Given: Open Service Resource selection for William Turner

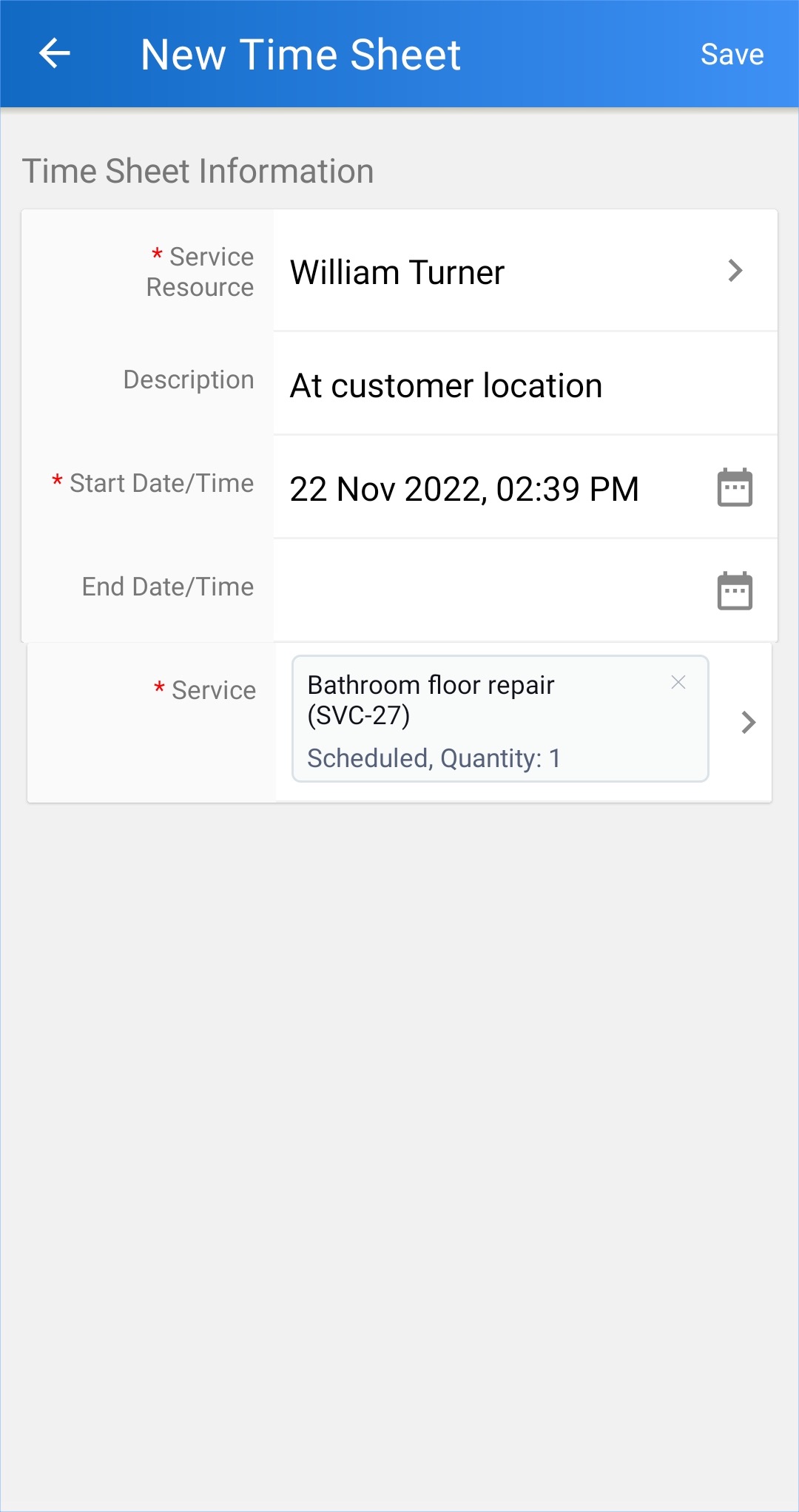Looking at the screenshot, I should pyautogui.click(x=734, y=271).
